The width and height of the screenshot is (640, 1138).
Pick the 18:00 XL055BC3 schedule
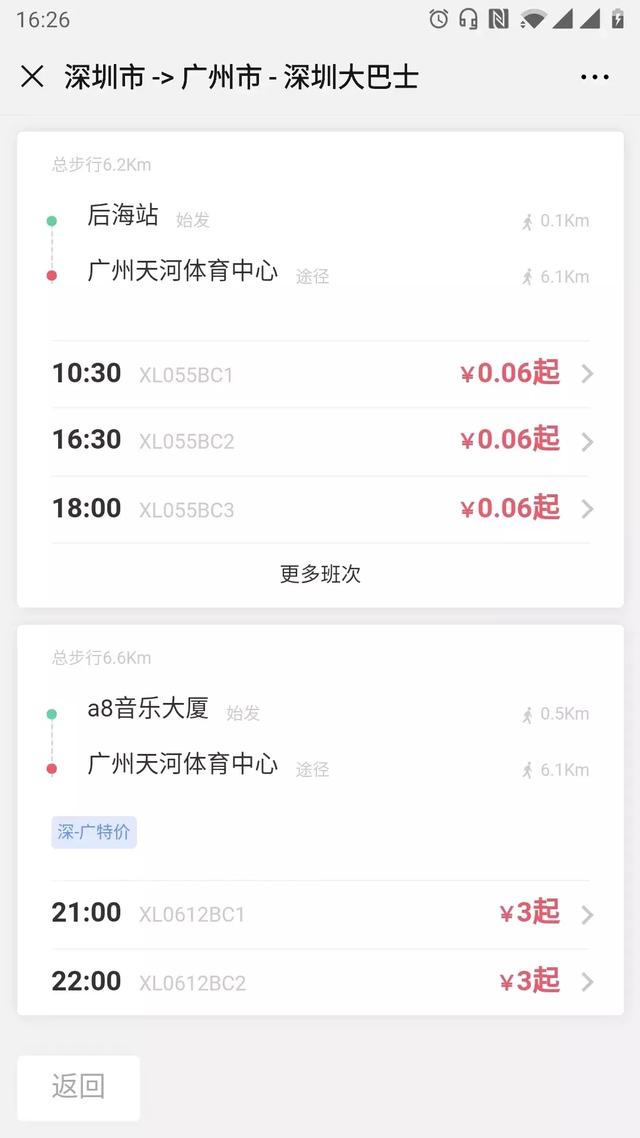coord(320,509)
